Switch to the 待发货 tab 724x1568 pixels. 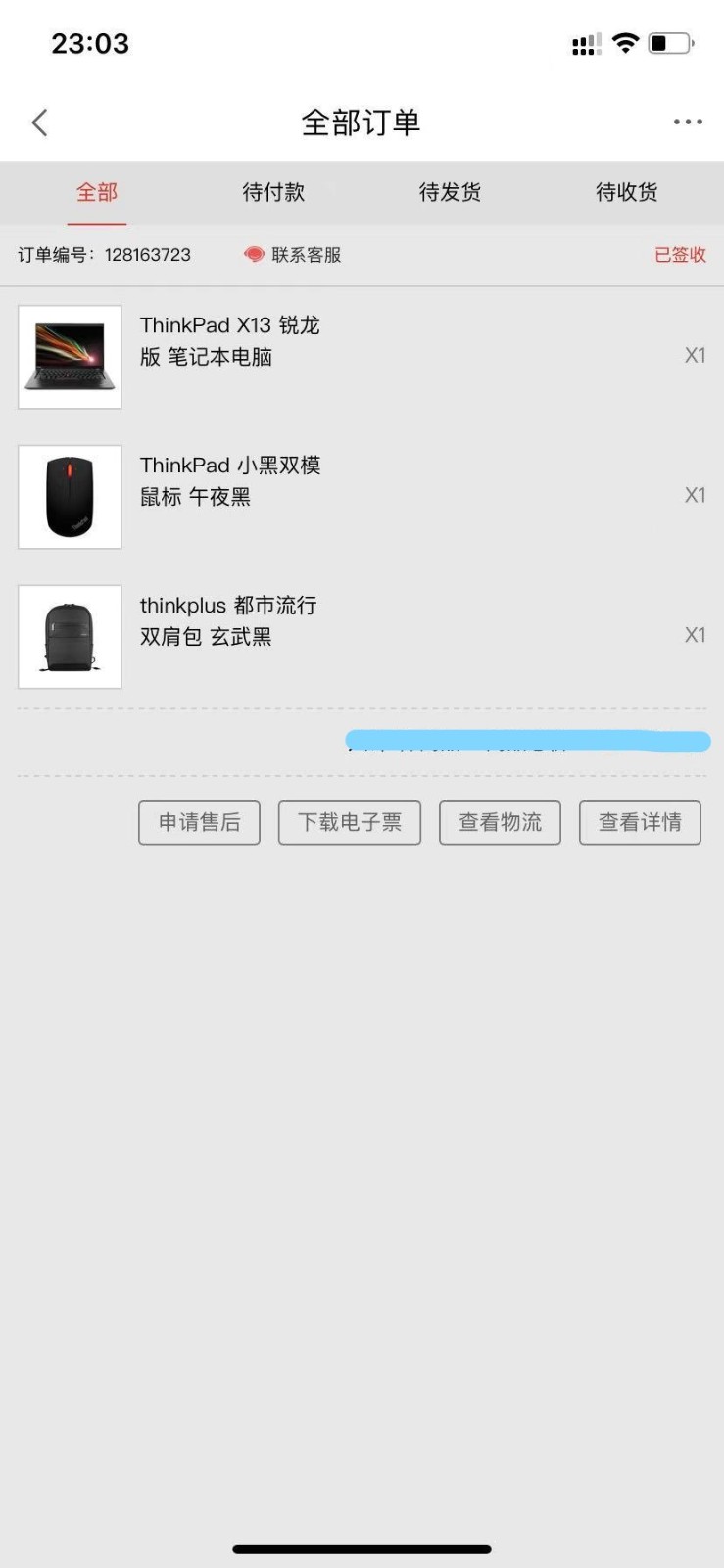click(450, 192)
